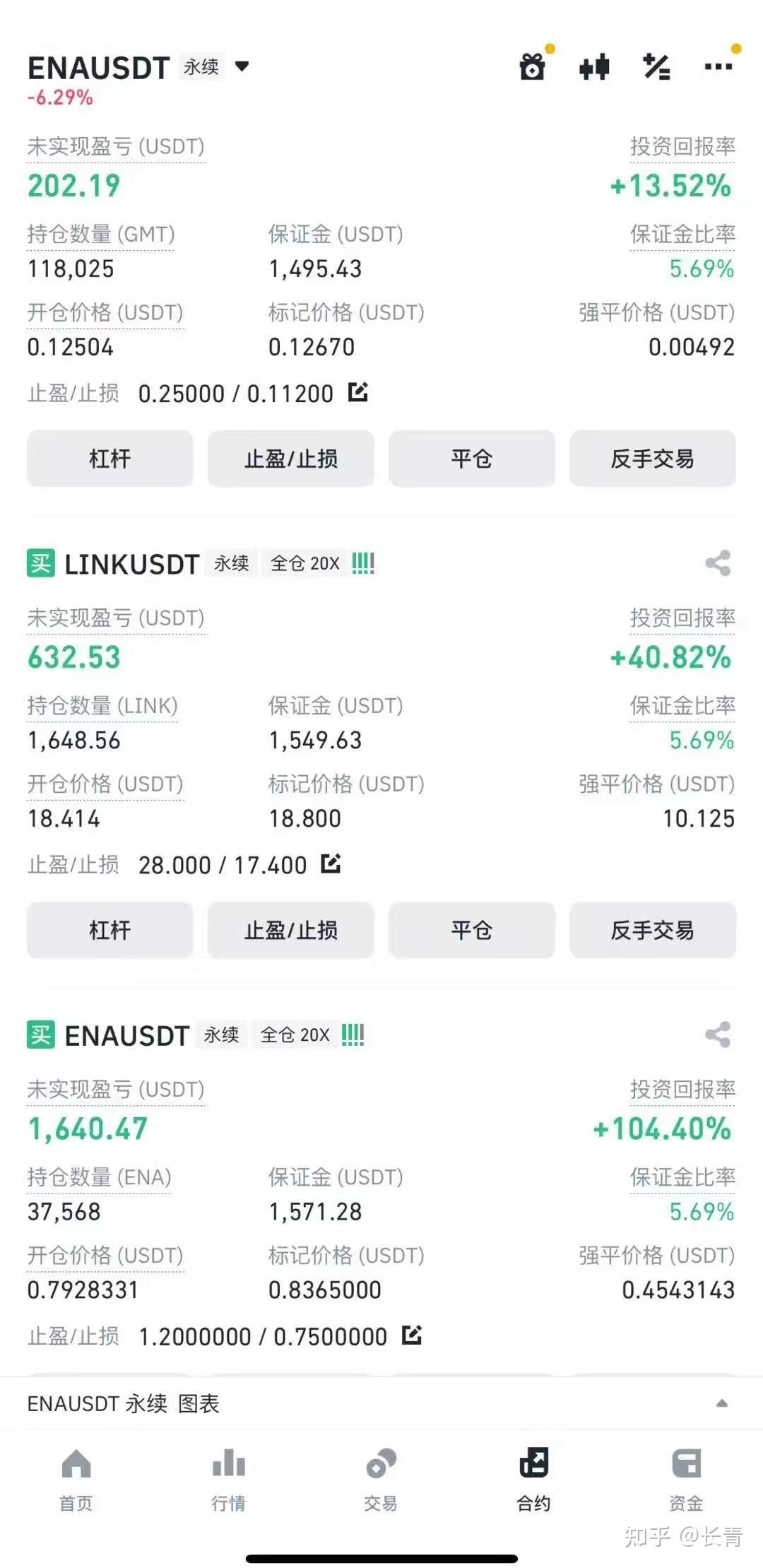This screenshot has height=1568, width=763.
Task: Edit ENAUSDT 止盈/止损 prices via pencil icon
Action: coord(412,1336)
